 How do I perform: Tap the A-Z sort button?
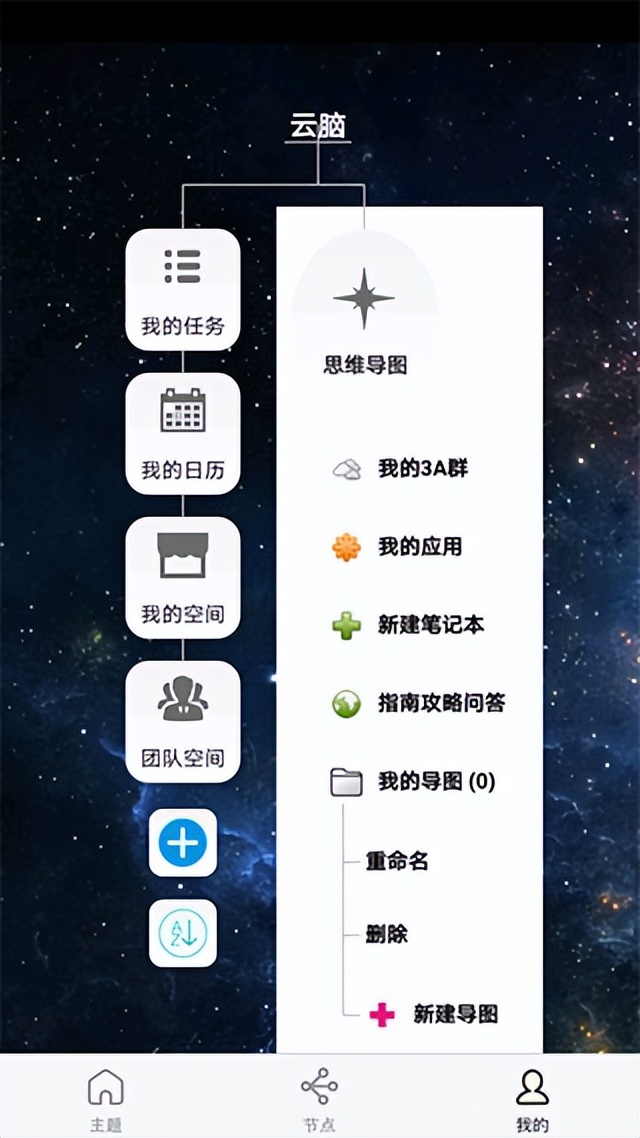183,933
